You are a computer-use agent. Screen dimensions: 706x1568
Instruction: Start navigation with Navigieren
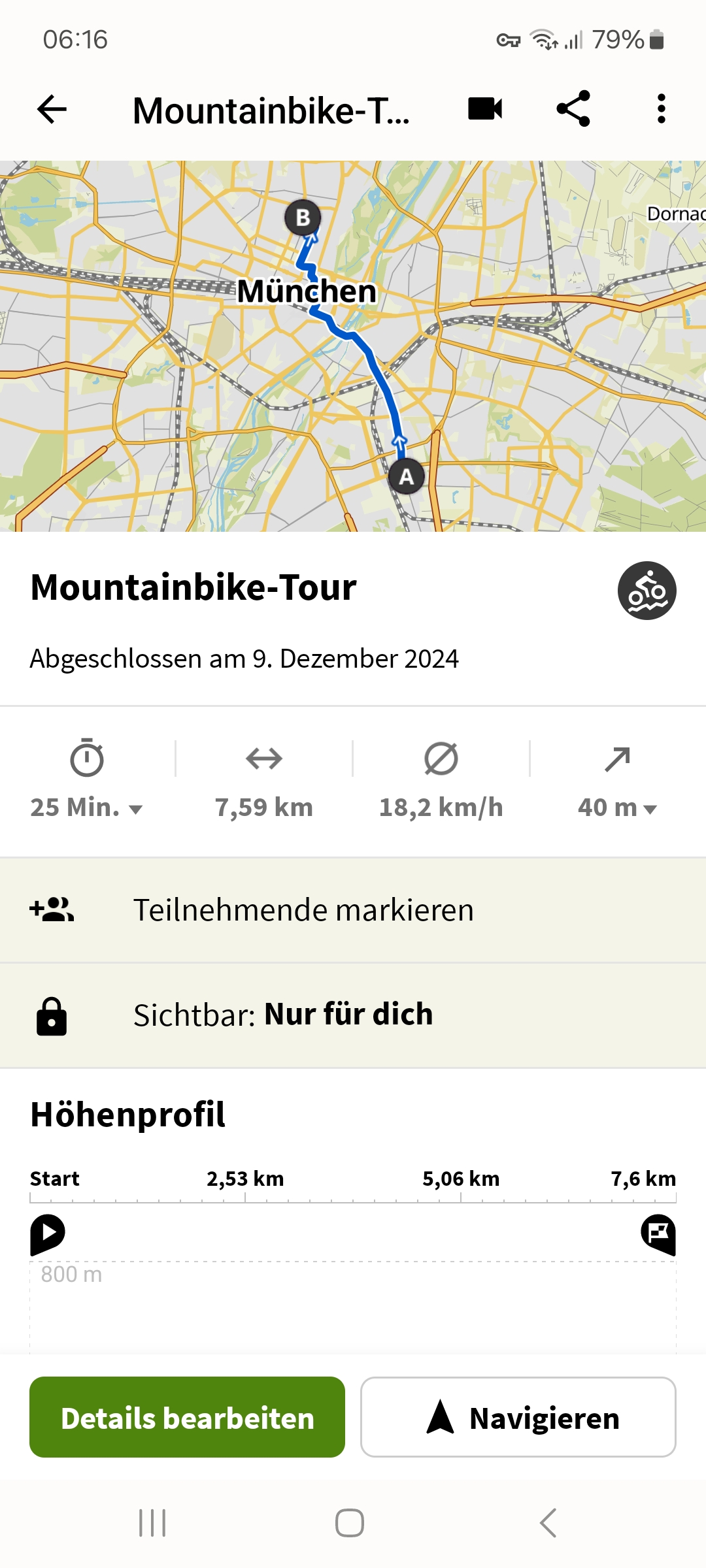point(518,1417)
